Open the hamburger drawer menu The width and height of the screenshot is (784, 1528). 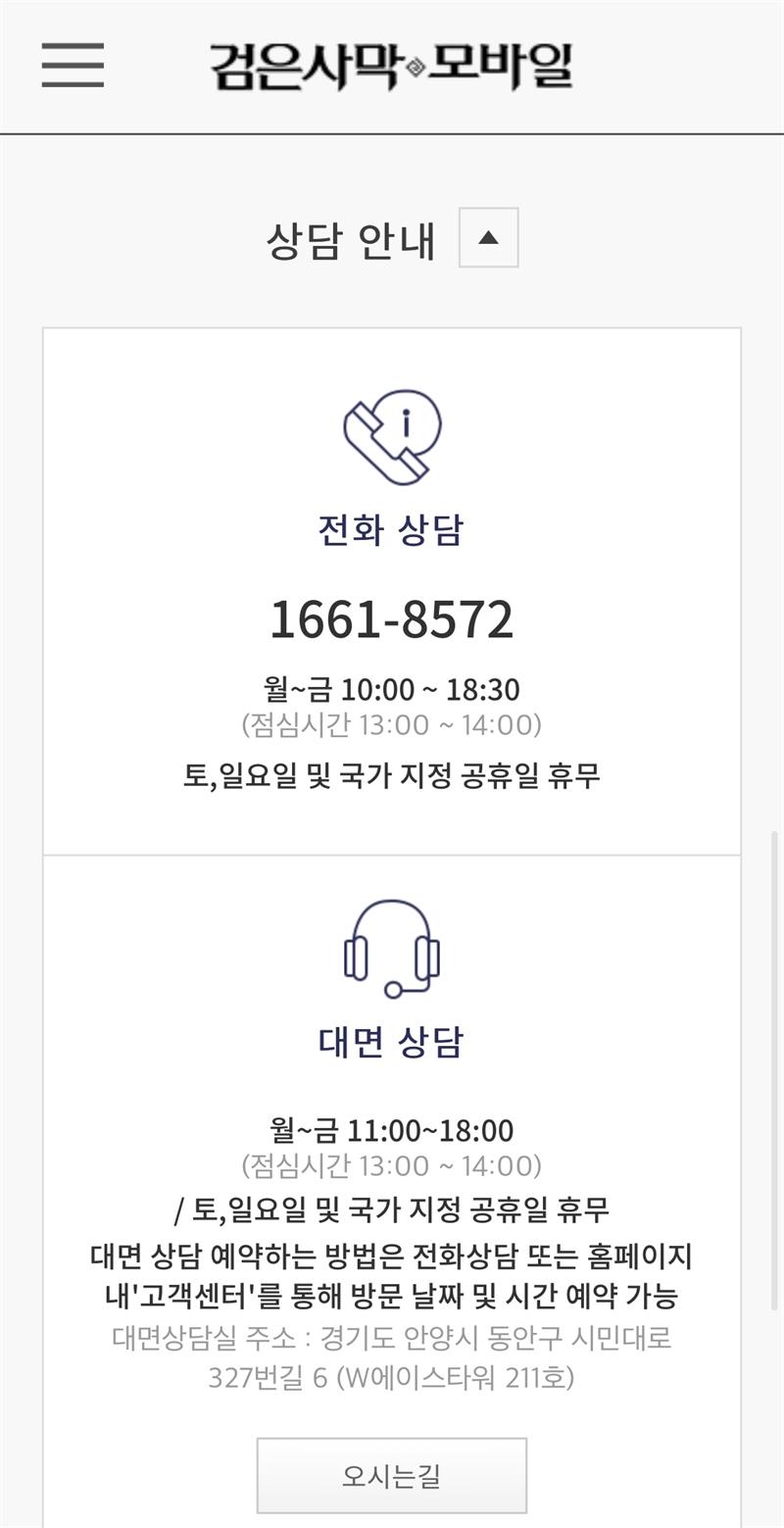click(73, 66)
